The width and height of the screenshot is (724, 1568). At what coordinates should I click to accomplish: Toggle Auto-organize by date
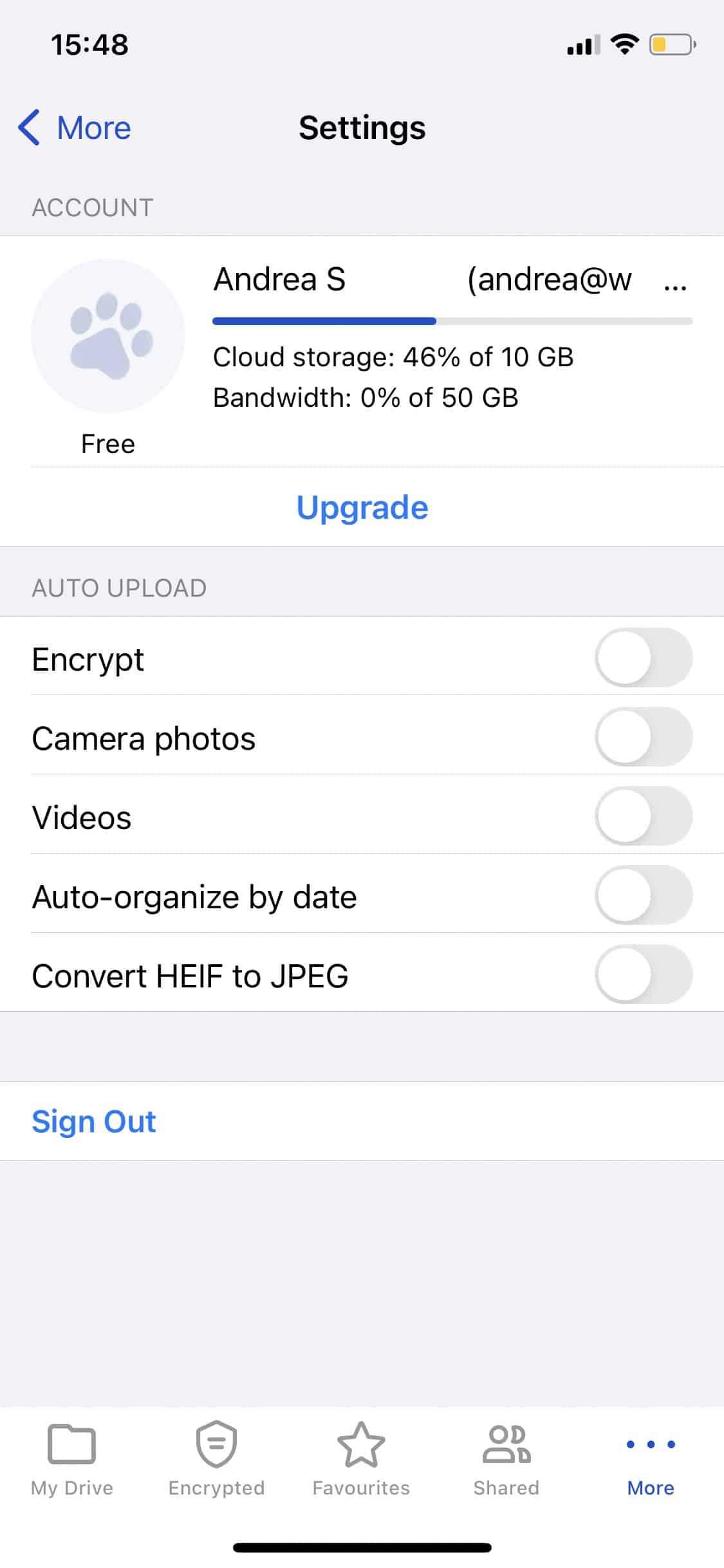pyautogui.click(x=644, y=895)
